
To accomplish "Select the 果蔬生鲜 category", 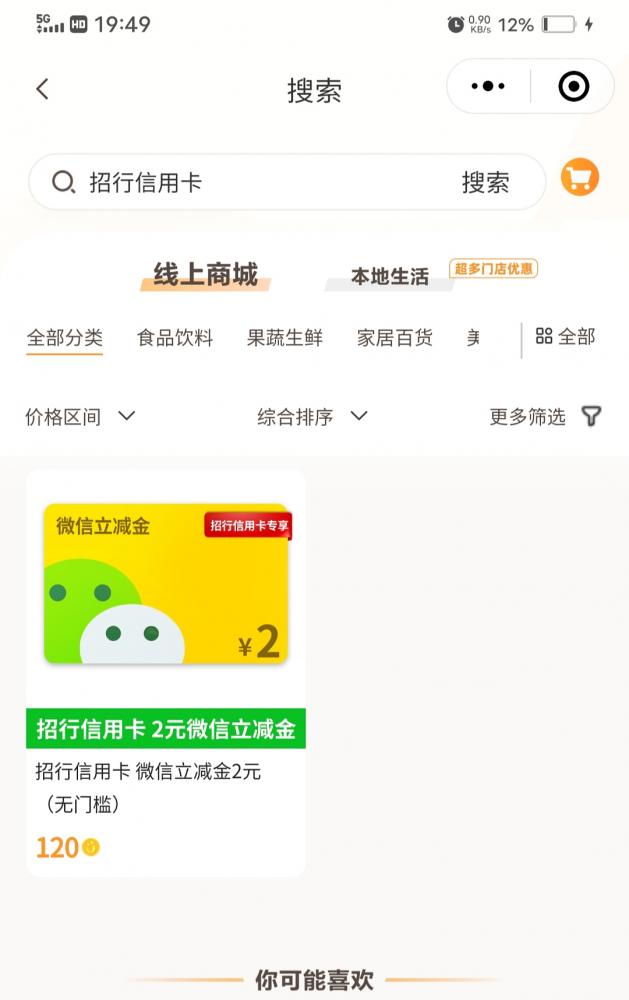I will tap(285, 338).
